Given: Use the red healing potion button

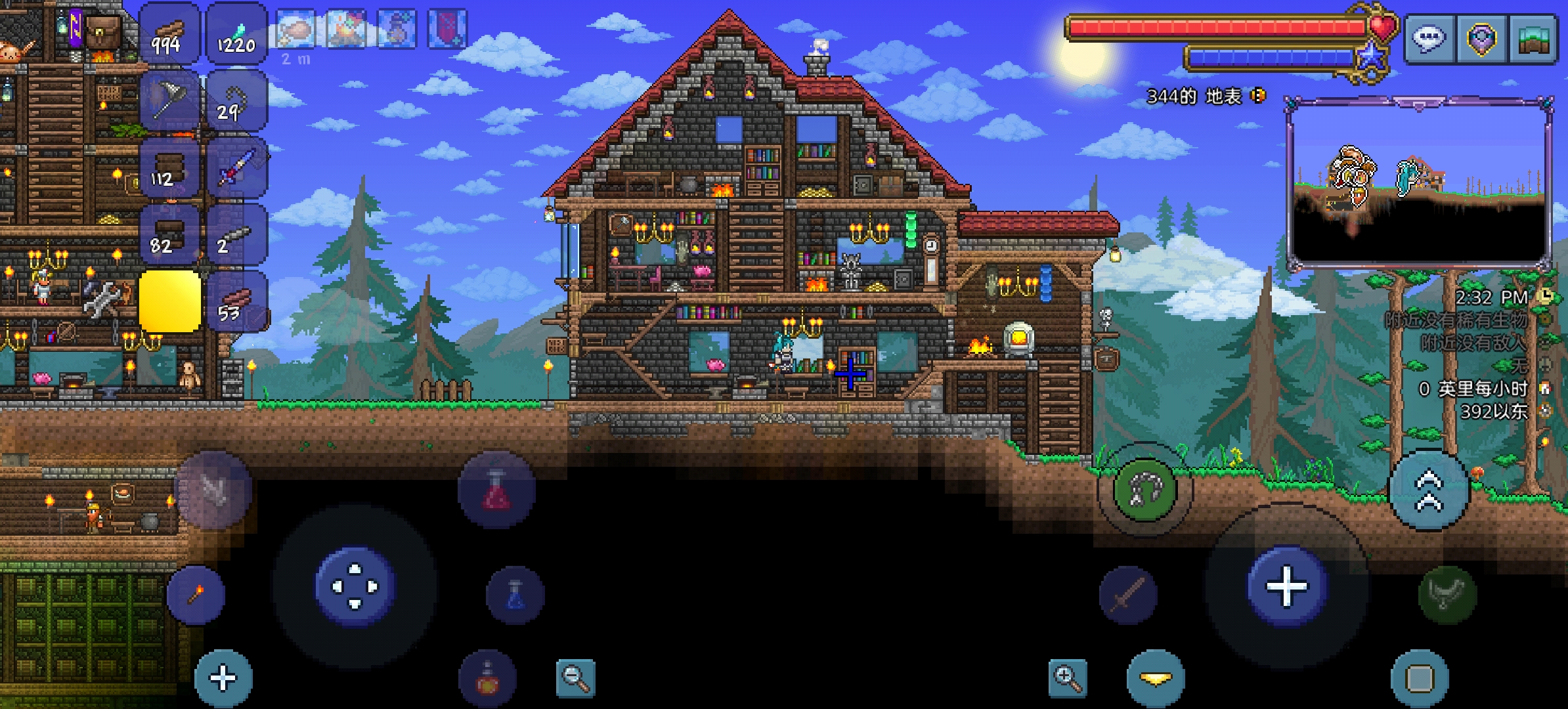Looking at the screenshot, I should coord(496,490).
